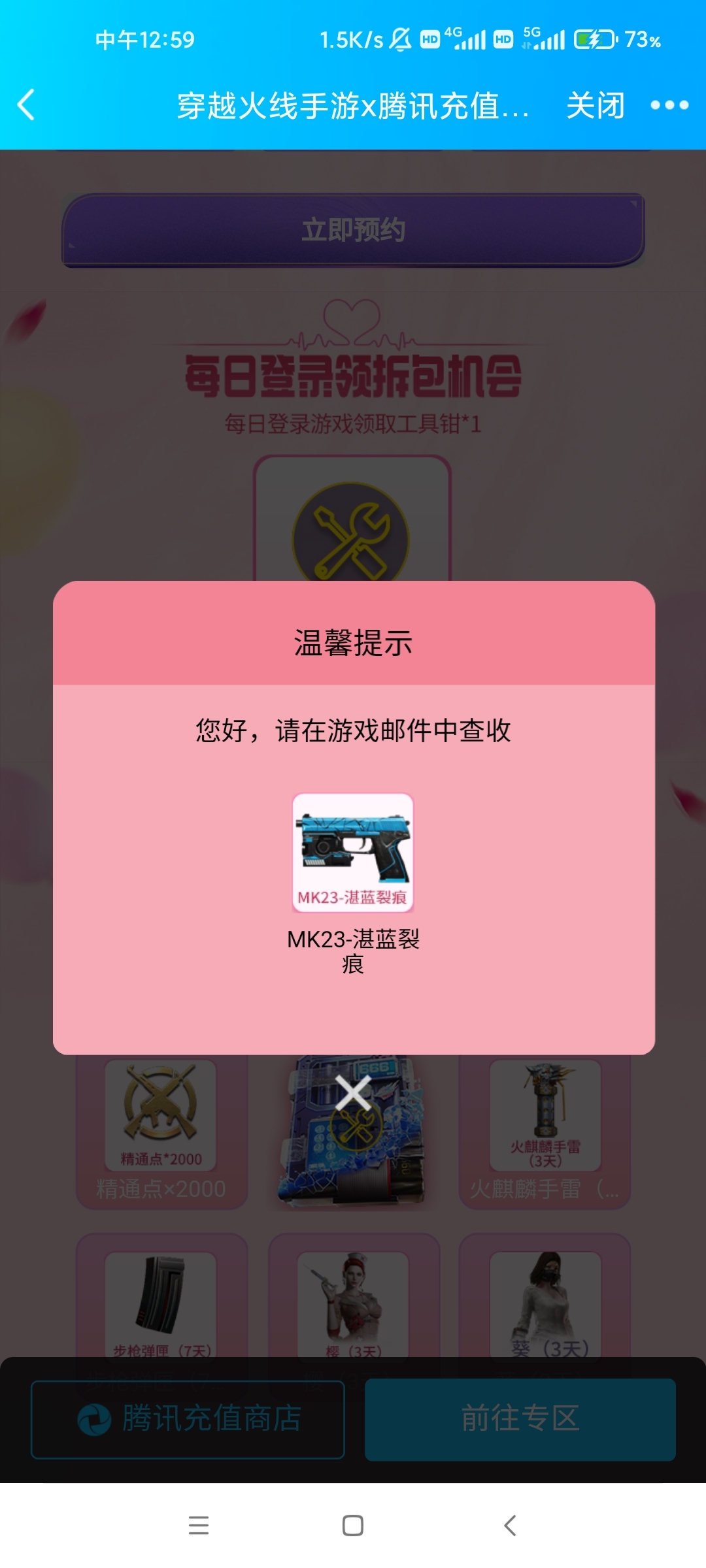This screenshot has width=706, height=1568.
Task: Tap 关闭 to close the page
Action: [x=595, y=105]
